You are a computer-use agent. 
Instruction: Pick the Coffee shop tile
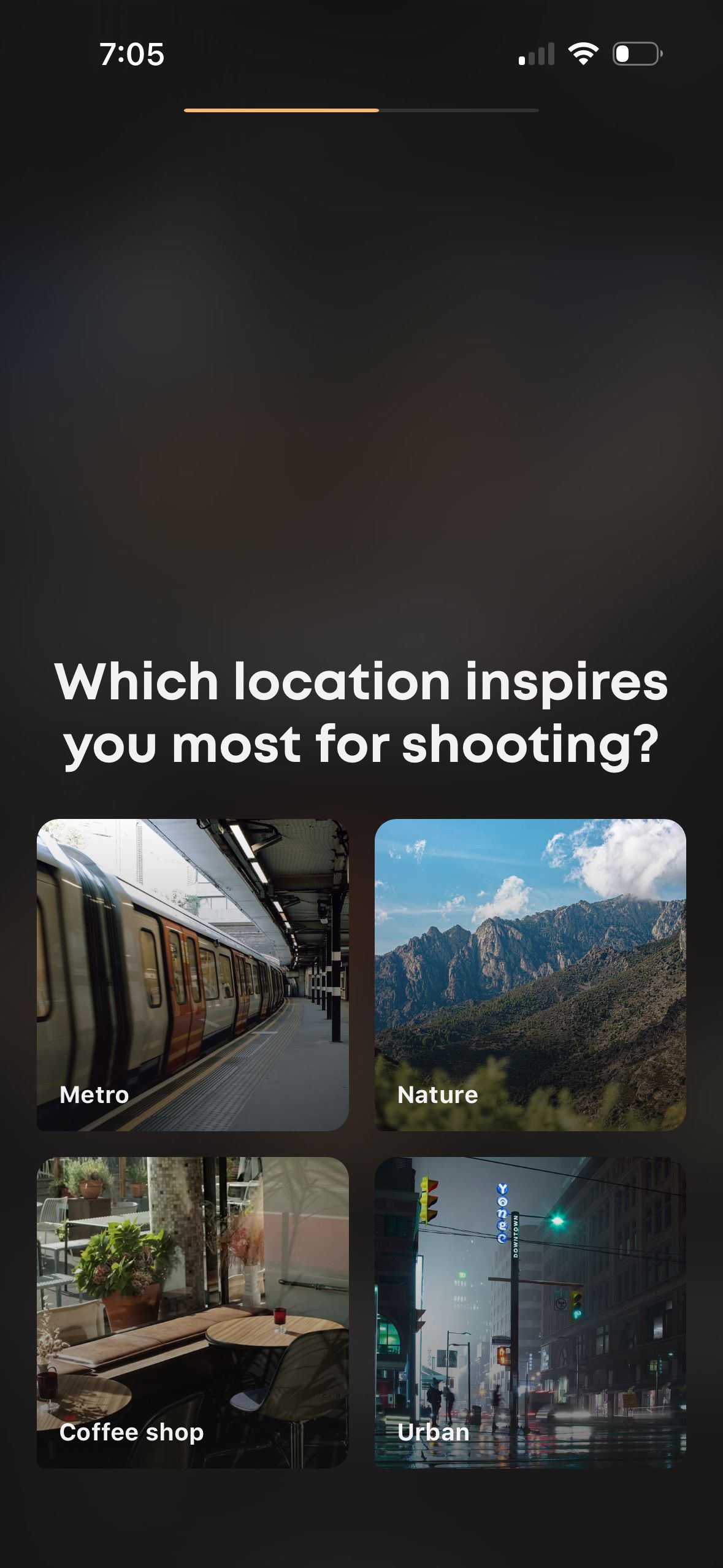point(193,1312)
